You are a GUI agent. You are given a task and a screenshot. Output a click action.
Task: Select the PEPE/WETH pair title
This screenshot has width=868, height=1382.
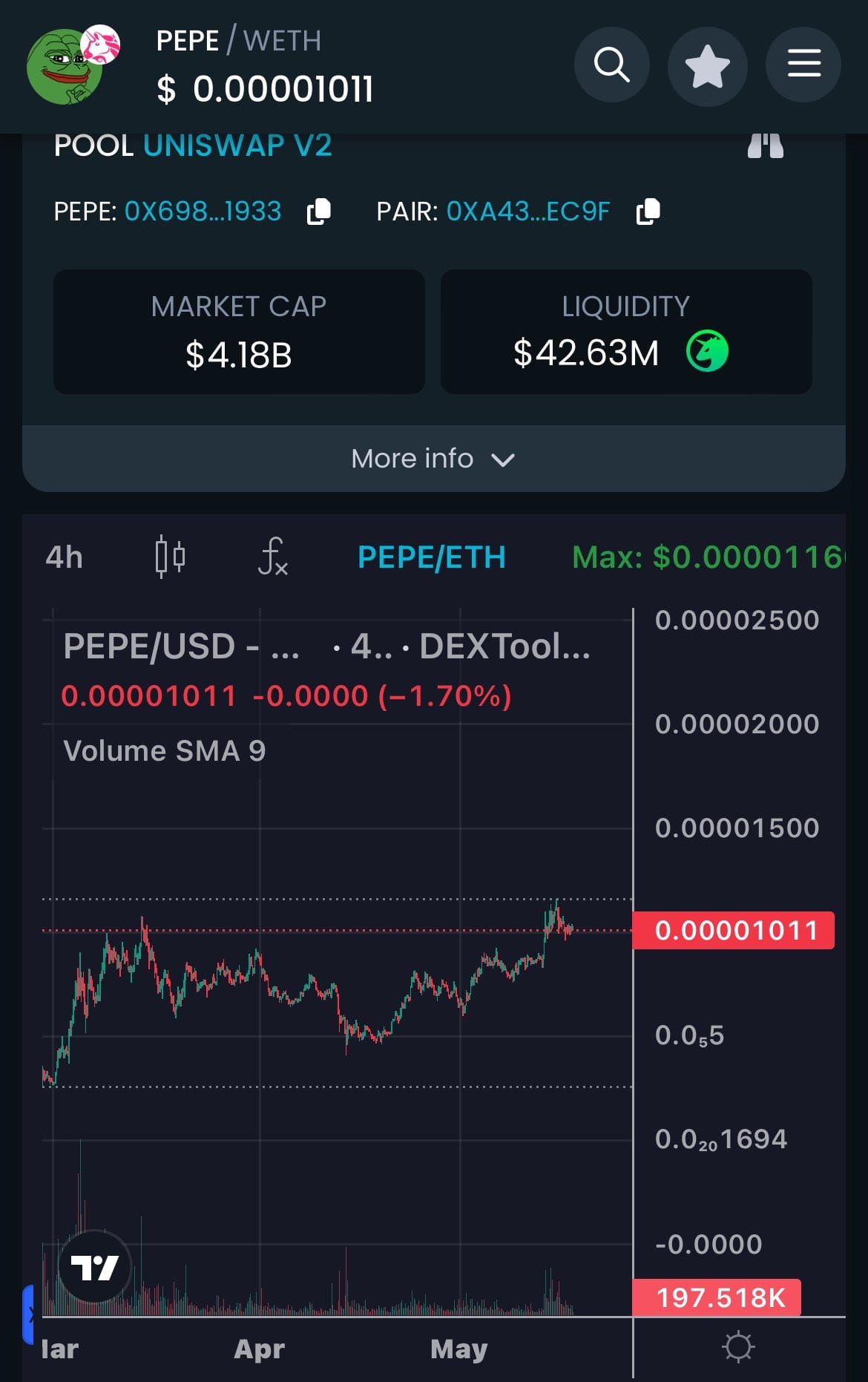(237, 40)
